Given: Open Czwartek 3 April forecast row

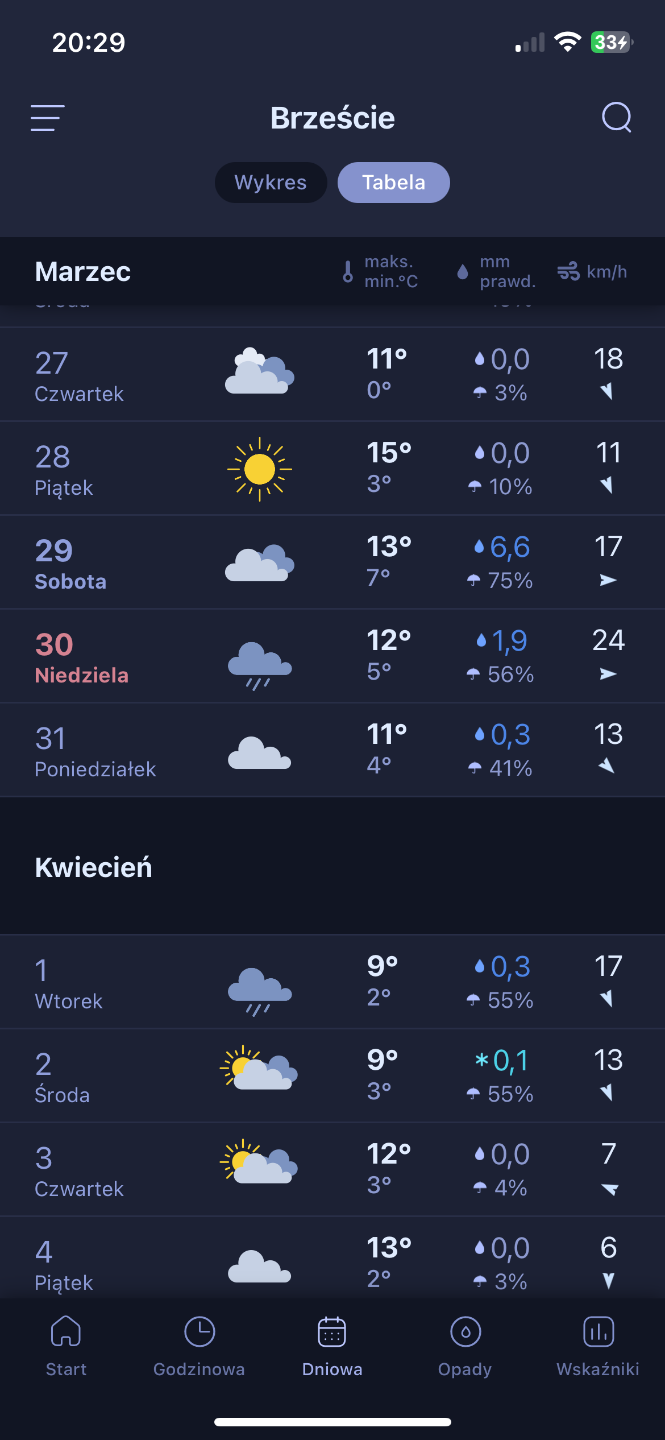Looking at the screenshot, I should pos(332,1171).
